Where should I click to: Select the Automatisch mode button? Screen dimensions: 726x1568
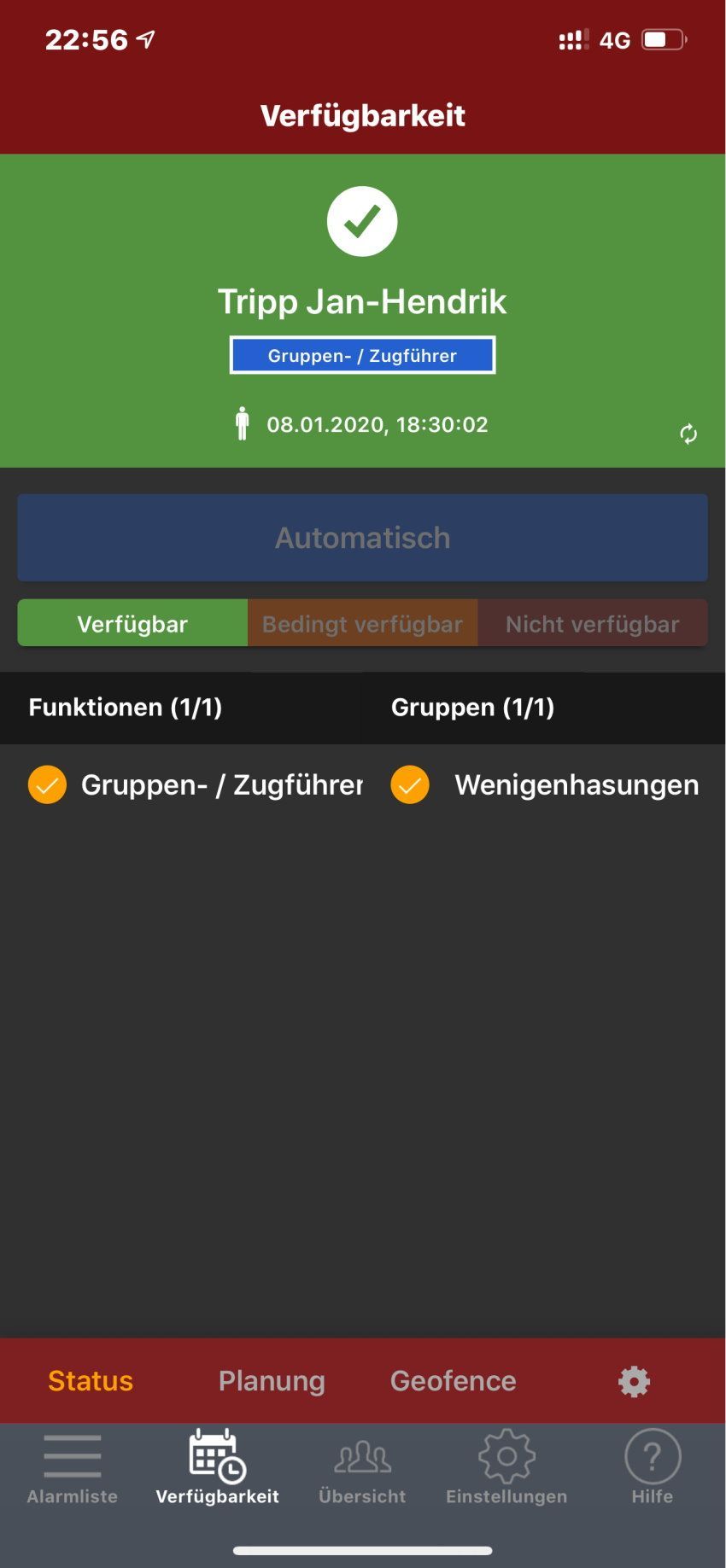pos(362,538)
